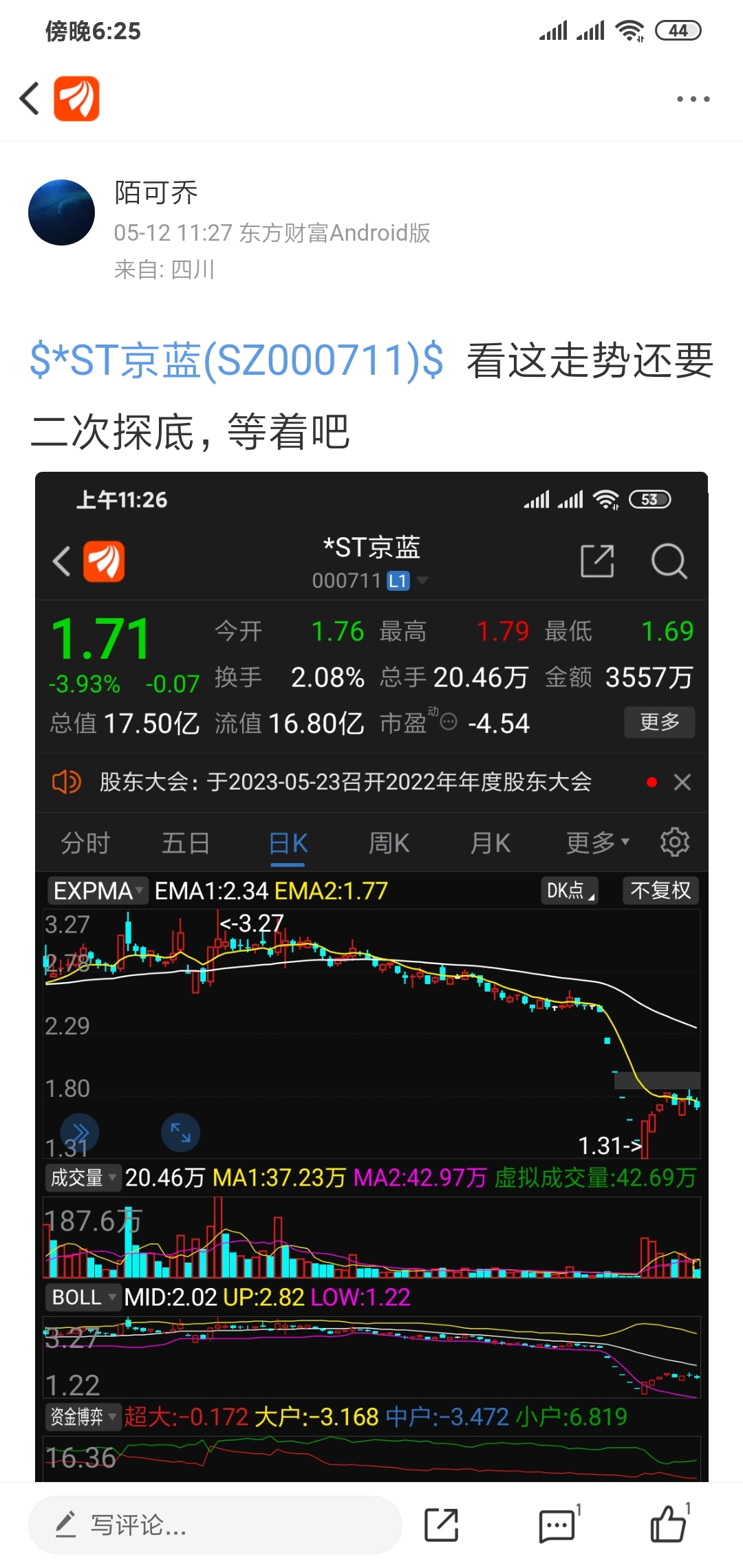743x1568 pixels.
Task: Tap the 写评论 comment field
Action: coord(215,1525)
